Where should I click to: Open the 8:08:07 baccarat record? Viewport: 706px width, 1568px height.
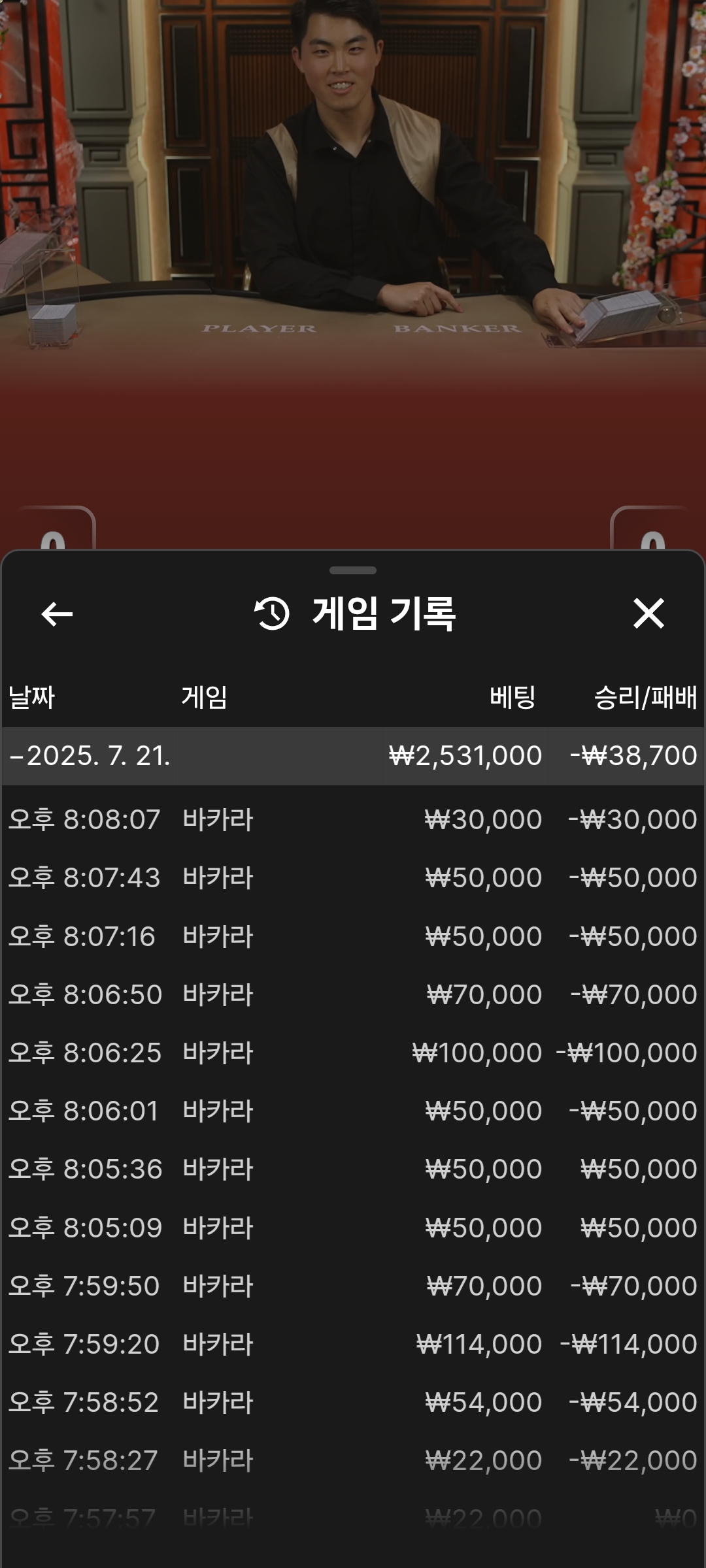[353, 819]
